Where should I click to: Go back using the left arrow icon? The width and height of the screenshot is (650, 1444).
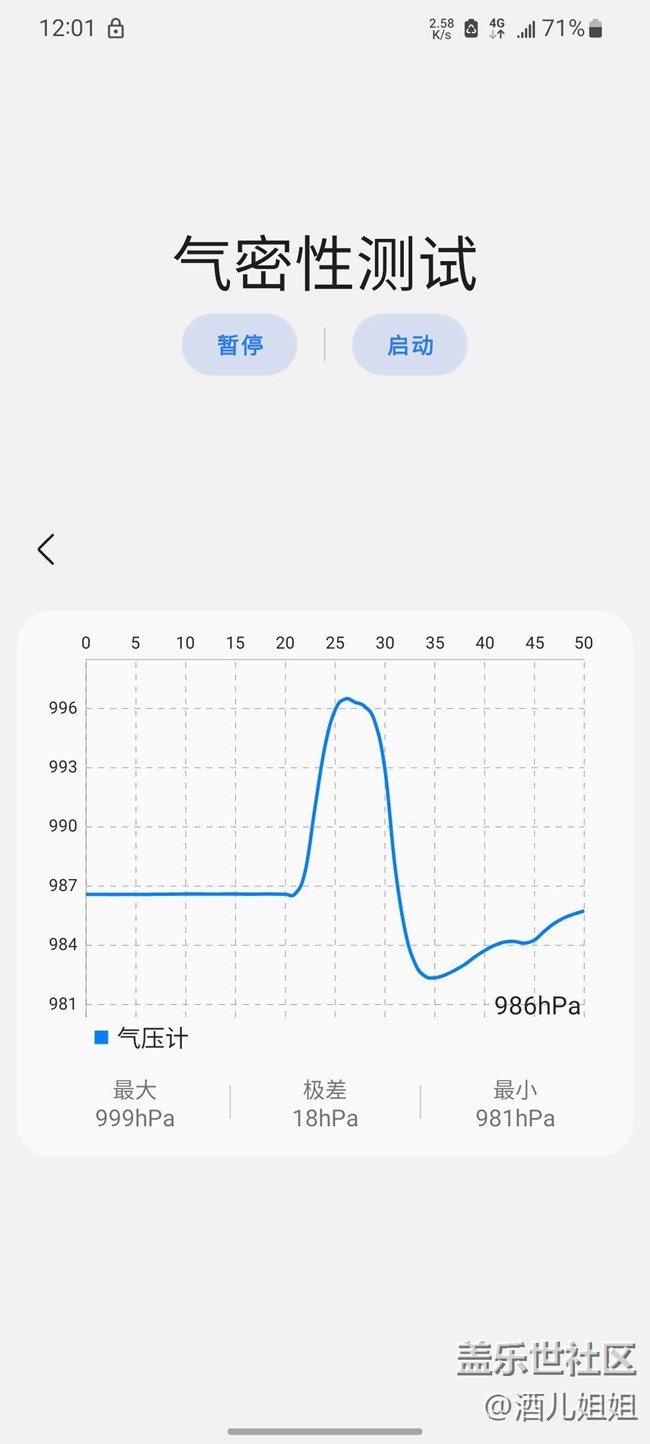46,549
